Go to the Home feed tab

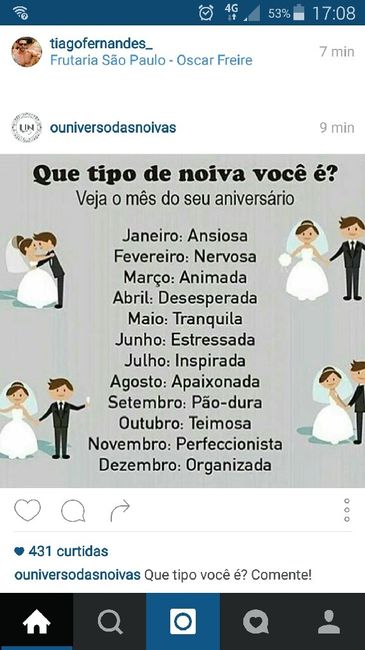tap(36, 622)
